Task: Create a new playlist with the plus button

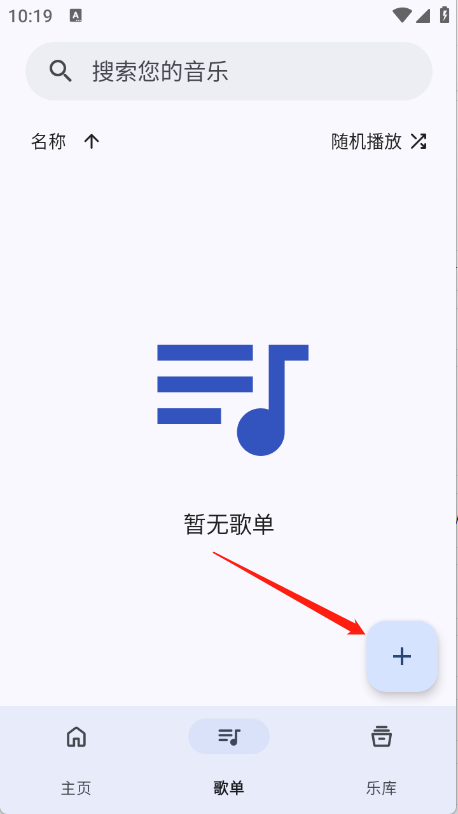Action: [402, 657]
